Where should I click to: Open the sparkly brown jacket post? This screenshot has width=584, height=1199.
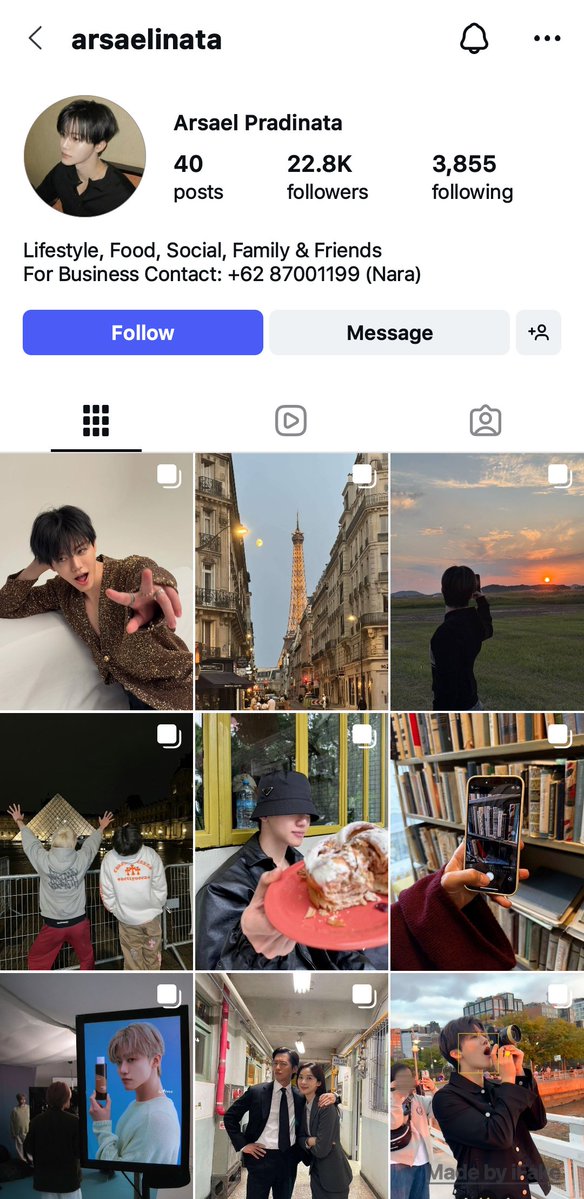coord(96,581)
